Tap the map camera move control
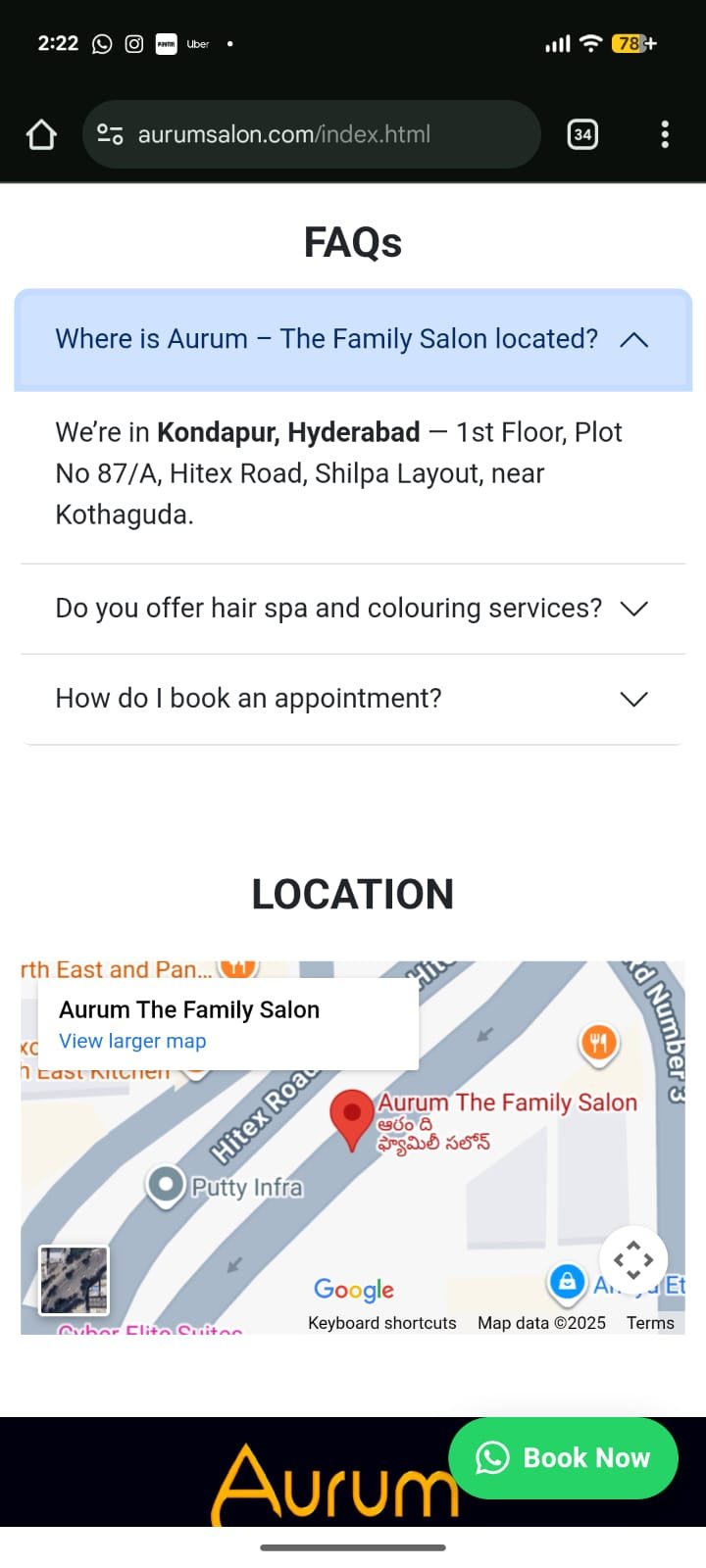 pyautogui.click(x=632, y=1259)
